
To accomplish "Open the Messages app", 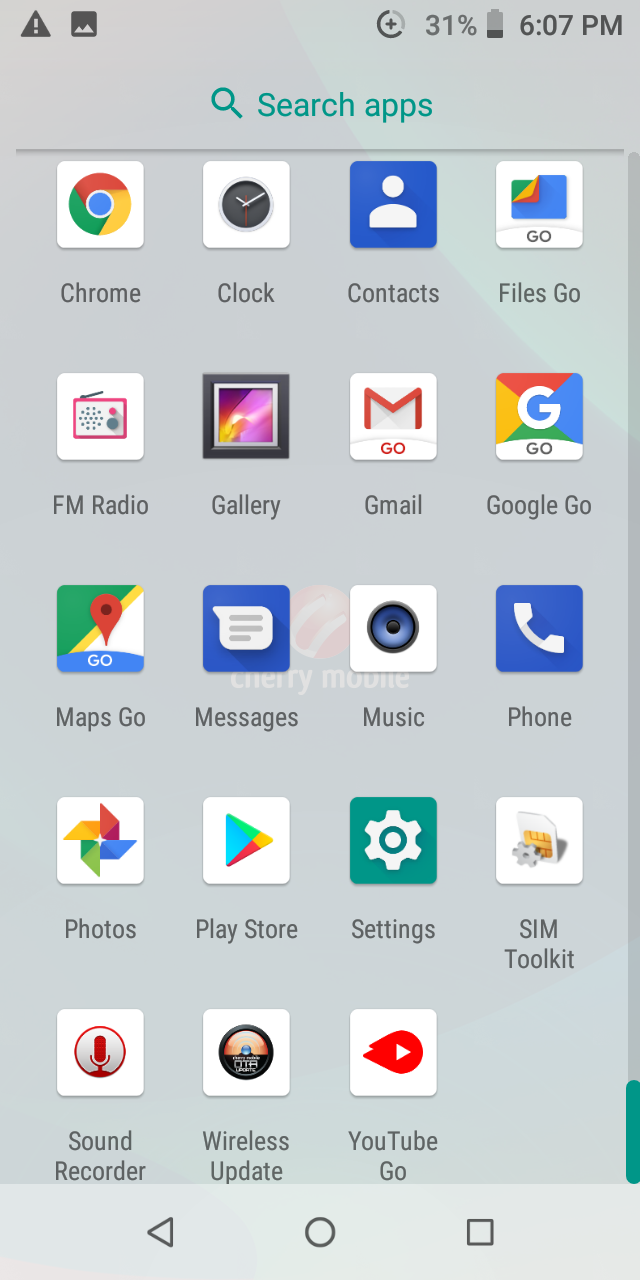I will point(246,629).
